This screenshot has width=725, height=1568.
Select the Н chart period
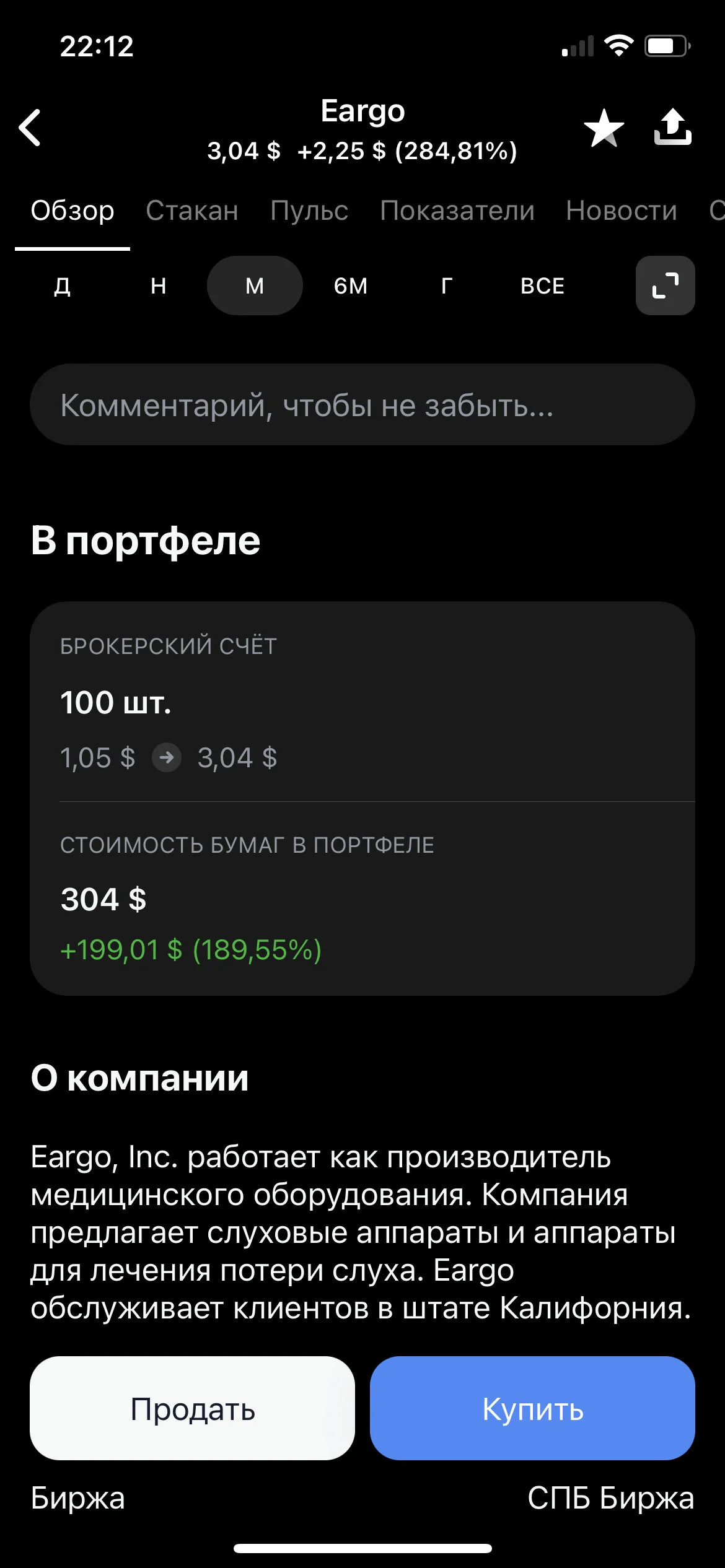[x=159, y=285]
